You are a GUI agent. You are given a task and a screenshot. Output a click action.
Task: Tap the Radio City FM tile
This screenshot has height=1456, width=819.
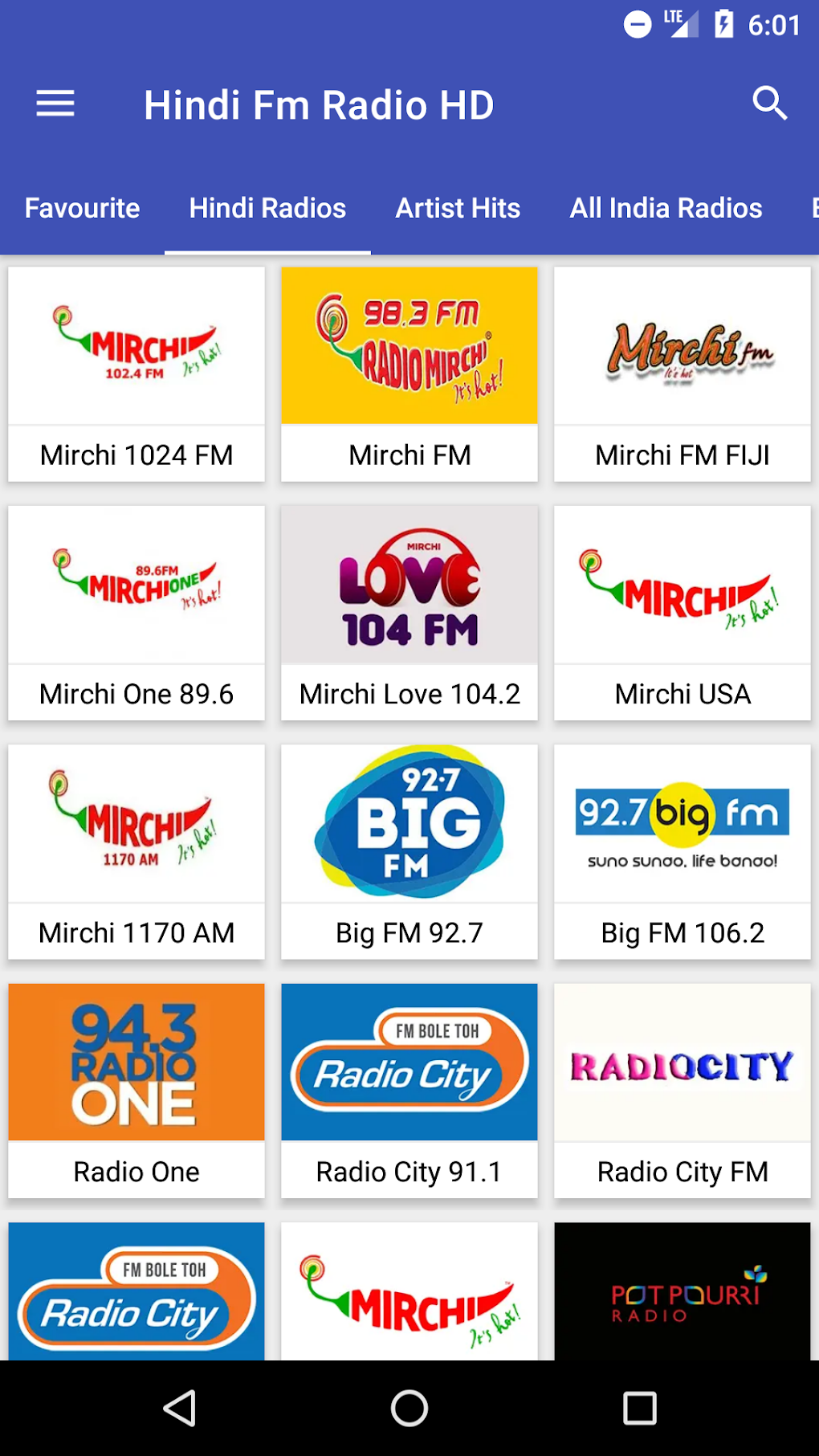[682, 1091]
